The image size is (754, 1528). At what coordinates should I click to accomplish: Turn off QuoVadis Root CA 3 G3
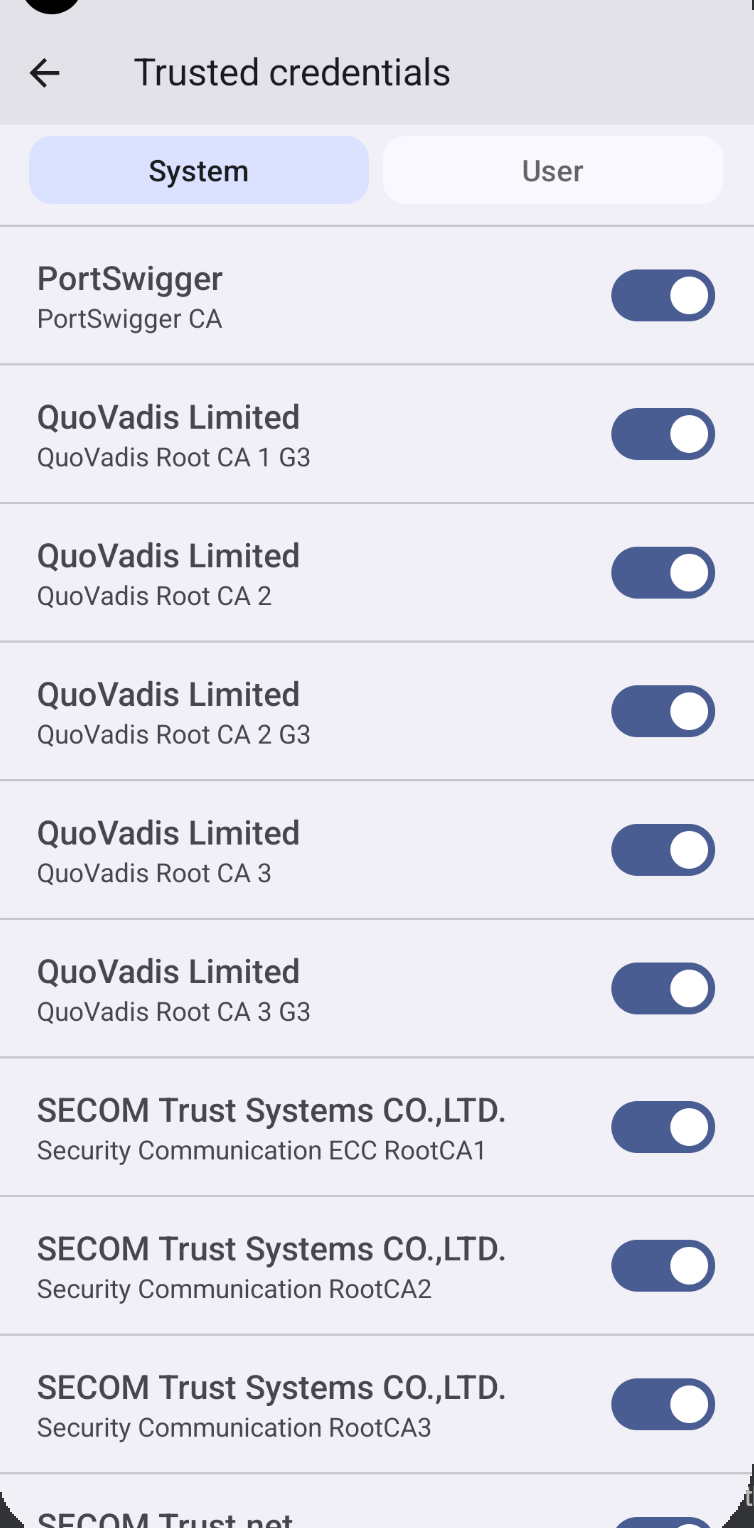[x=662, y=988]
